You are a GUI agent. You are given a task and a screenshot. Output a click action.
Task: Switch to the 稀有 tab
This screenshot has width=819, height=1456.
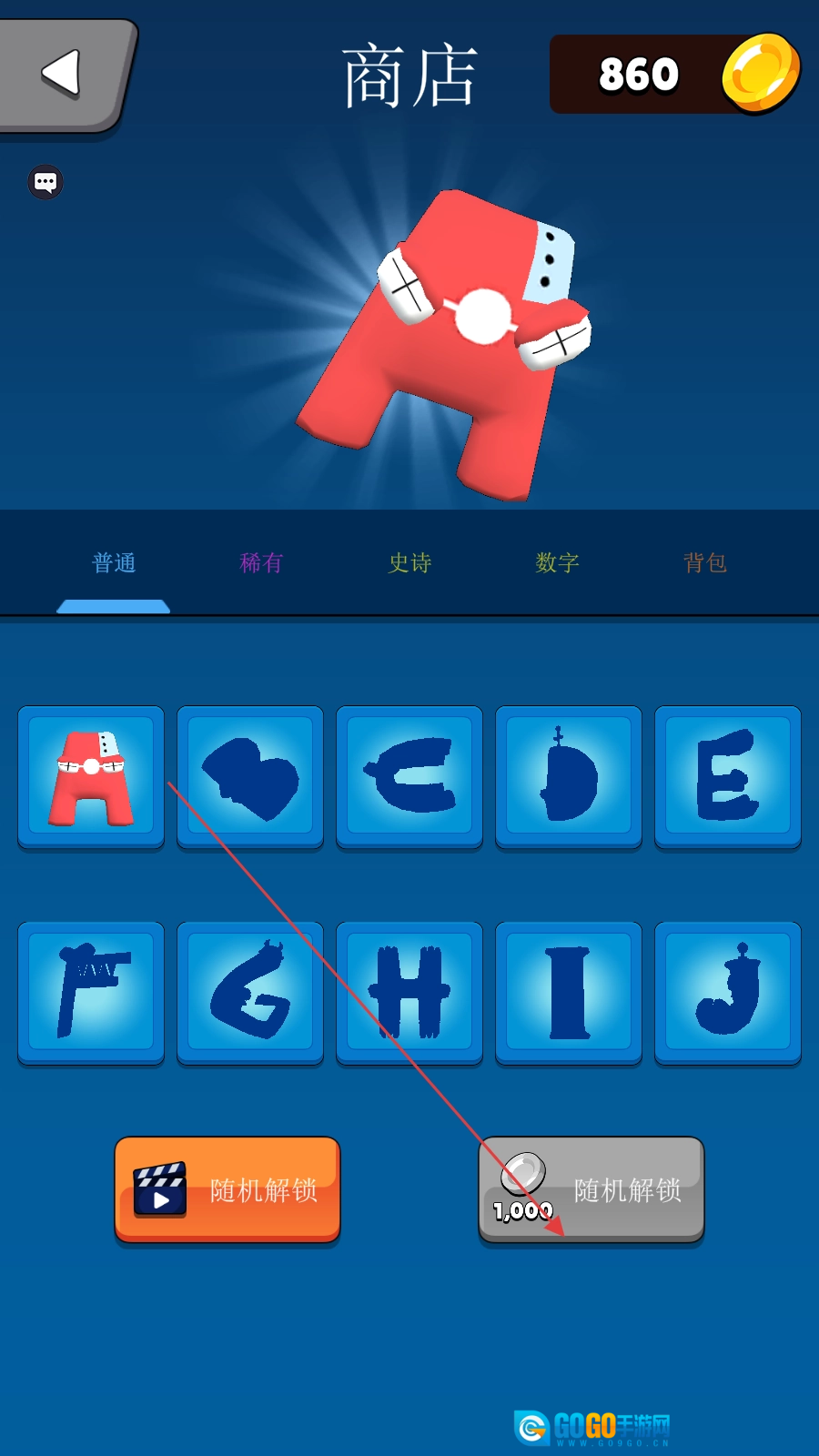(261, 563)
